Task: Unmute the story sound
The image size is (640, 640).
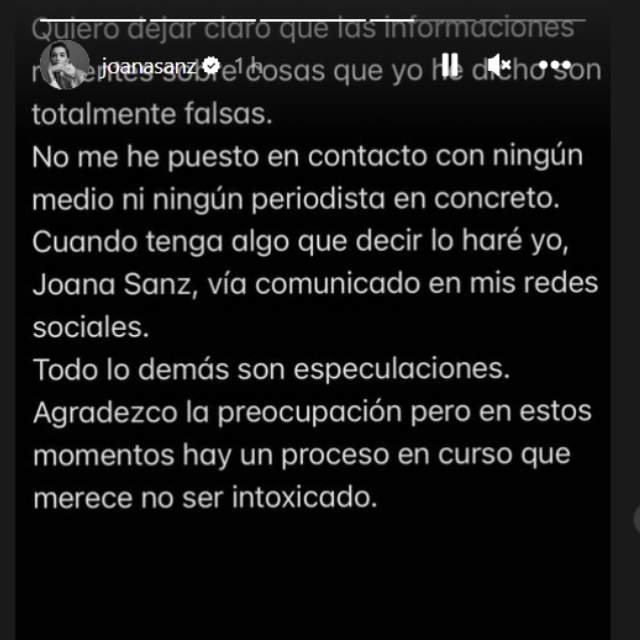Action: click(x=501, y=64)
